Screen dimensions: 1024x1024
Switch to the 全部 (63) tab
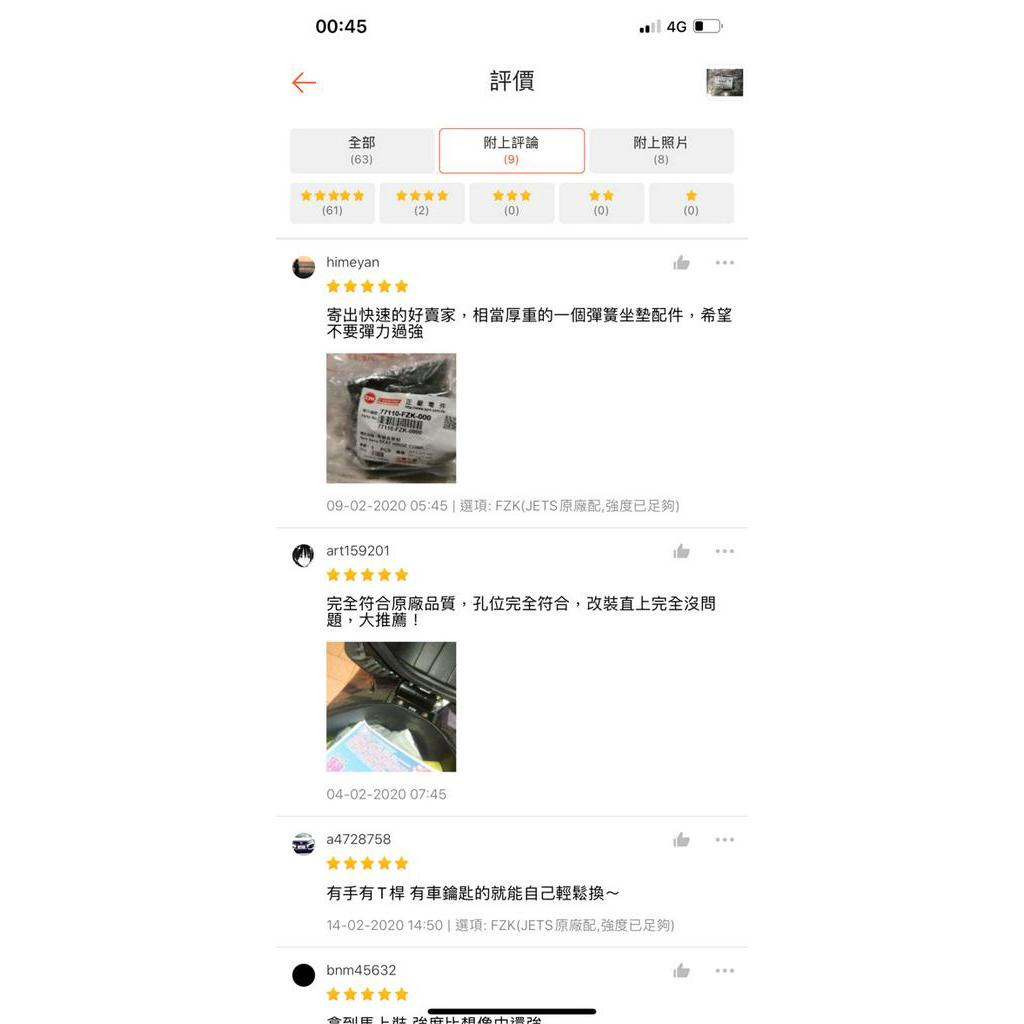(362, 151)
